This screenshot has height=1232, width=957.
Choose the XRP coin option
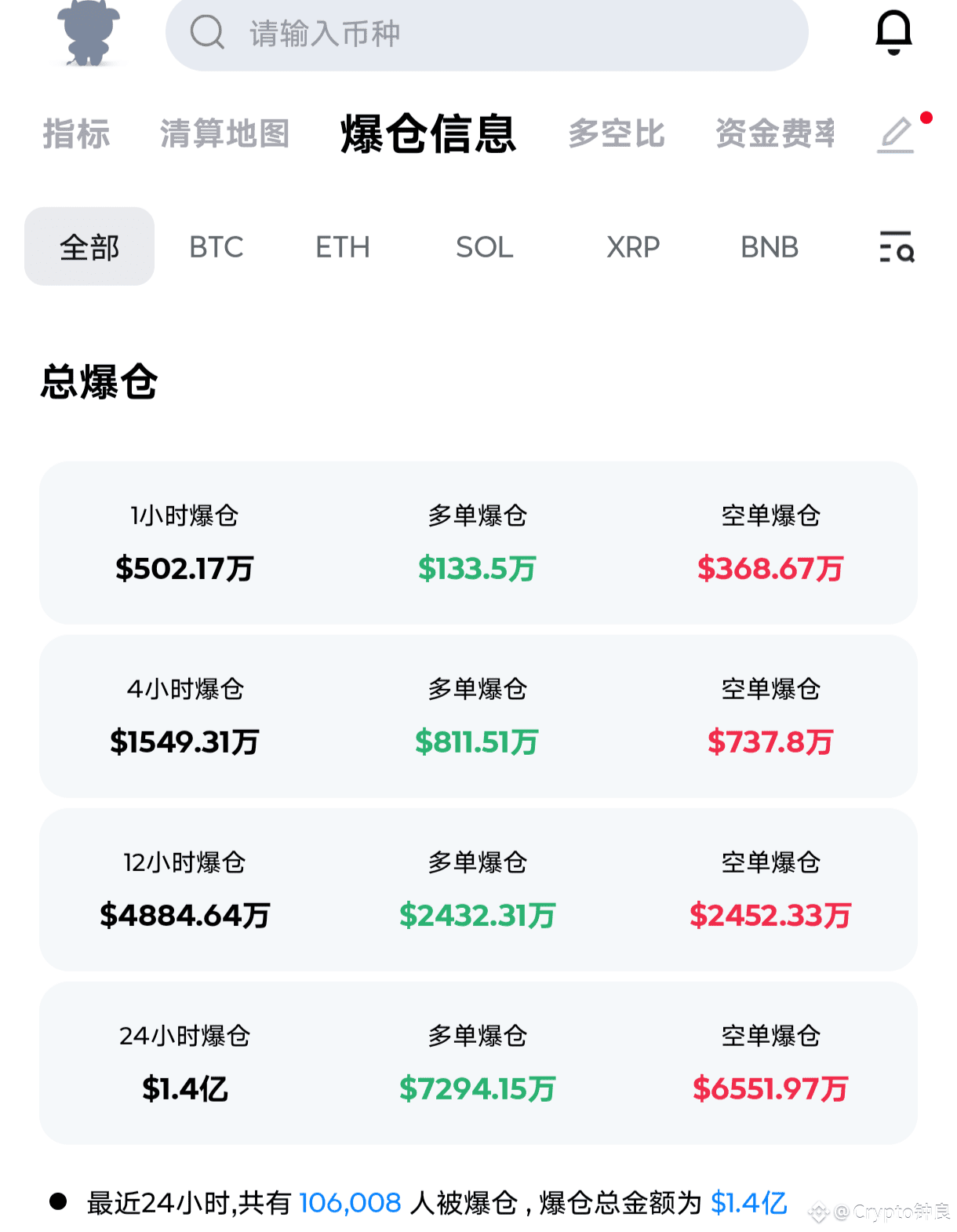coord(631,246)
